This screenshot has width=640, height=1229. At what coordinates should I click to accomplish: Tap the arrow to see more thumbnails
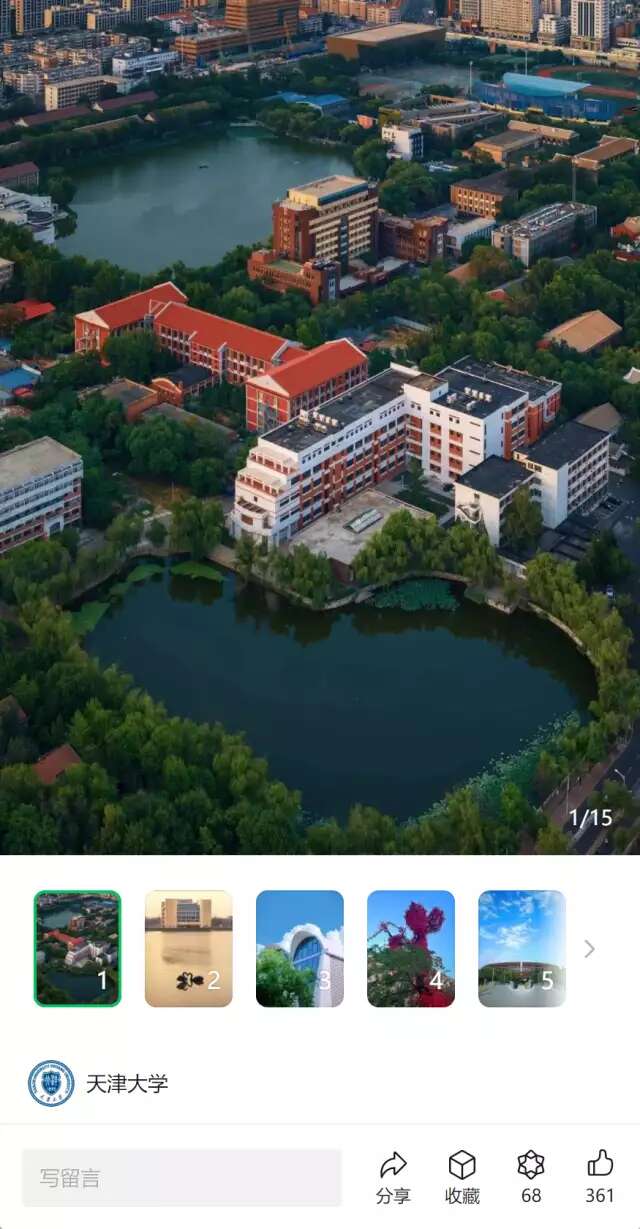pyautogui.click(x=590, y=949)
